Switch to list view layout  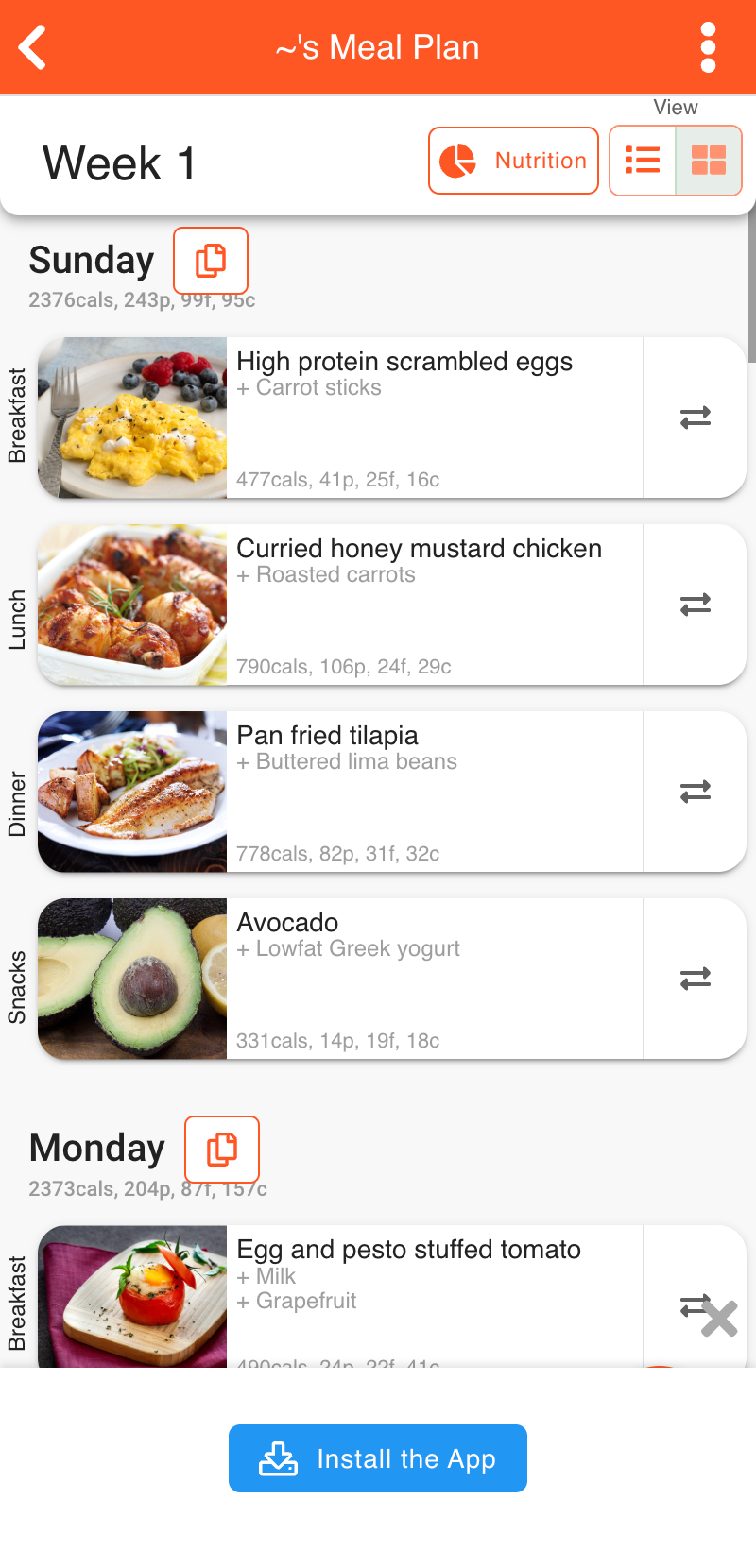pos(644,161)
